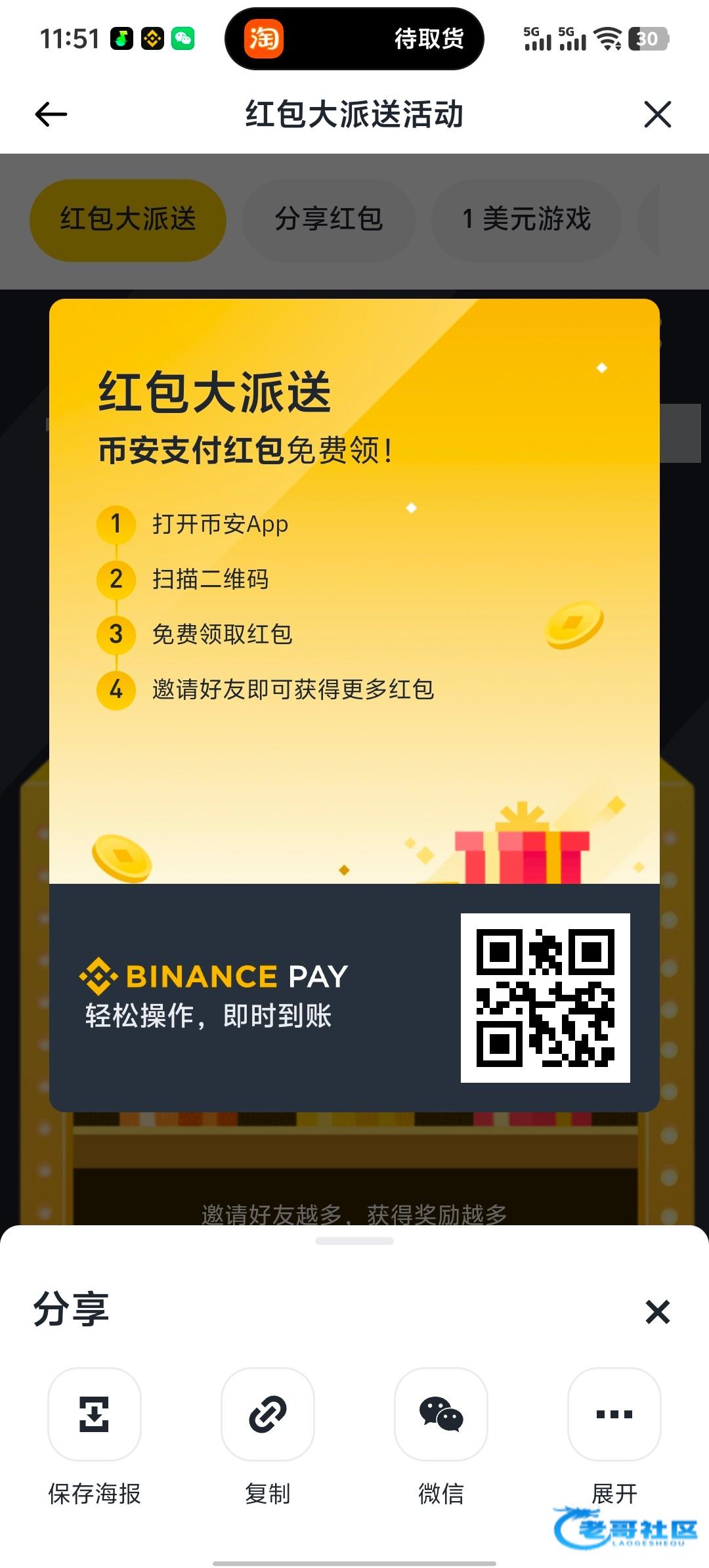
Task: Copy the invite link with 复制
Action: coord(268,1414)
